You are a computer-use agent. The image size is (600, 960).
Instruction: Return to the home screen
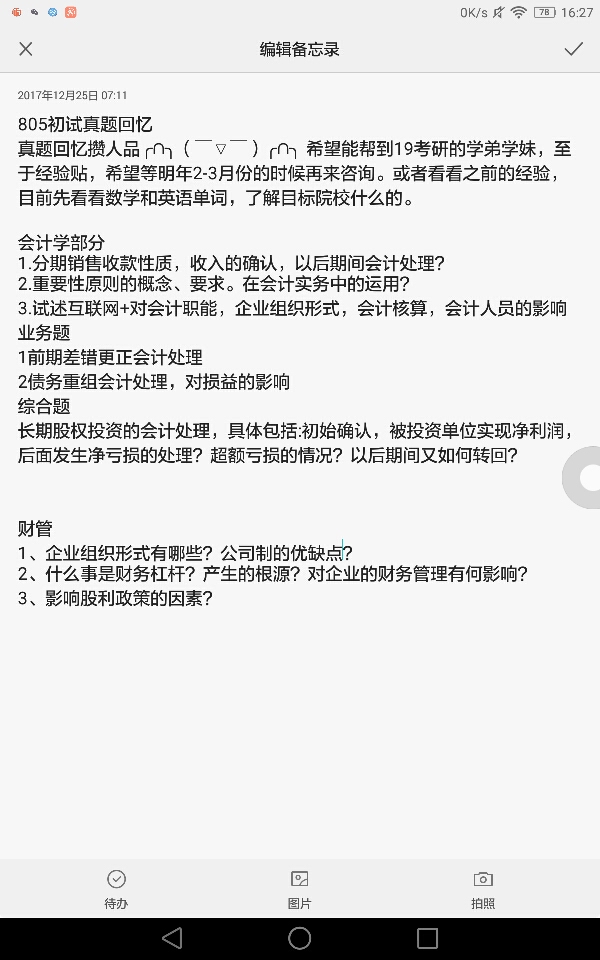tap(299, 938)
